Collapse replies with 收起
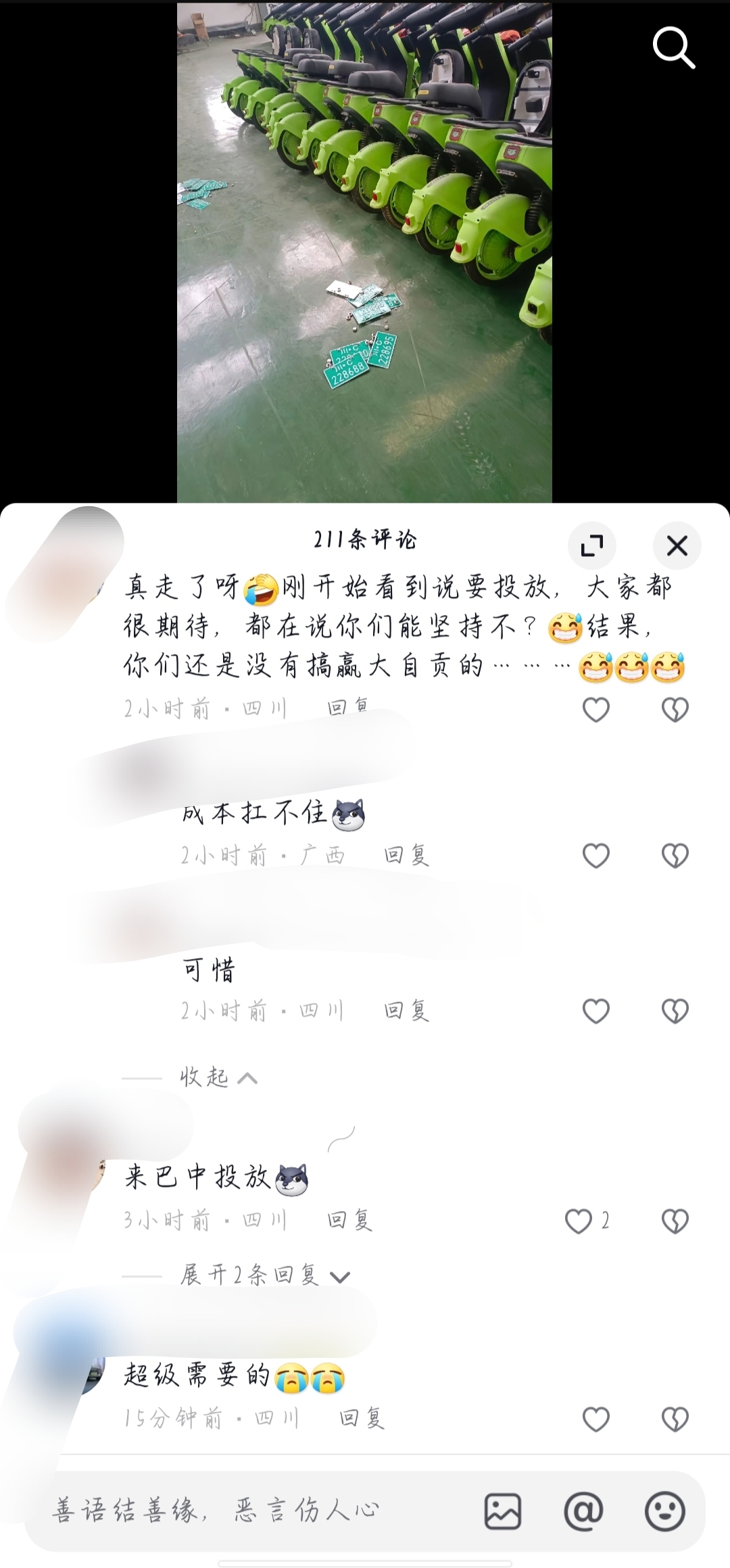This screenshot has height=1568, width=730. tap(218, 1077)
